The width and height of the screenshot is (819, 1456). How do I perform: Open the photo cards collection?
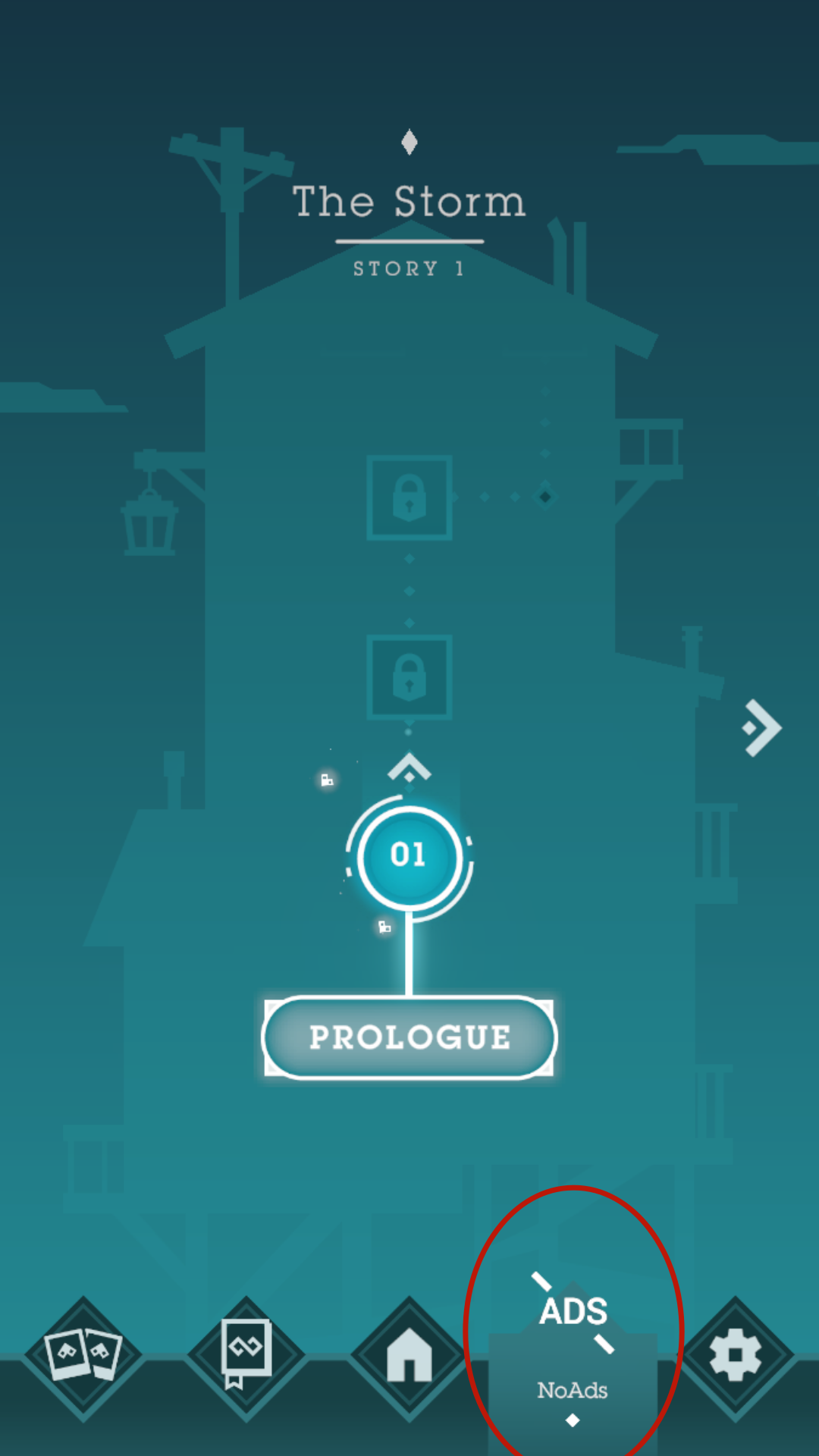pos(83,1355)
